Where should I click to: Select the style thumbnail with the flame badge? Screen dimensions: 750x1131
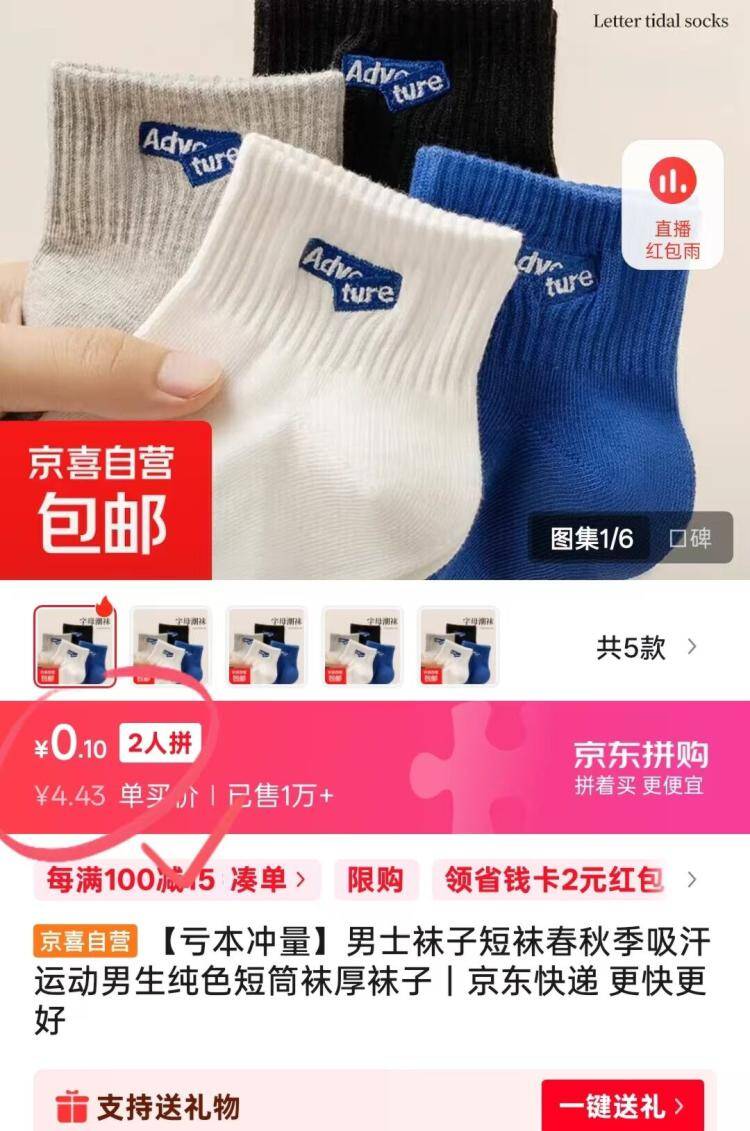pyautogui.click(x=75, y=645)
